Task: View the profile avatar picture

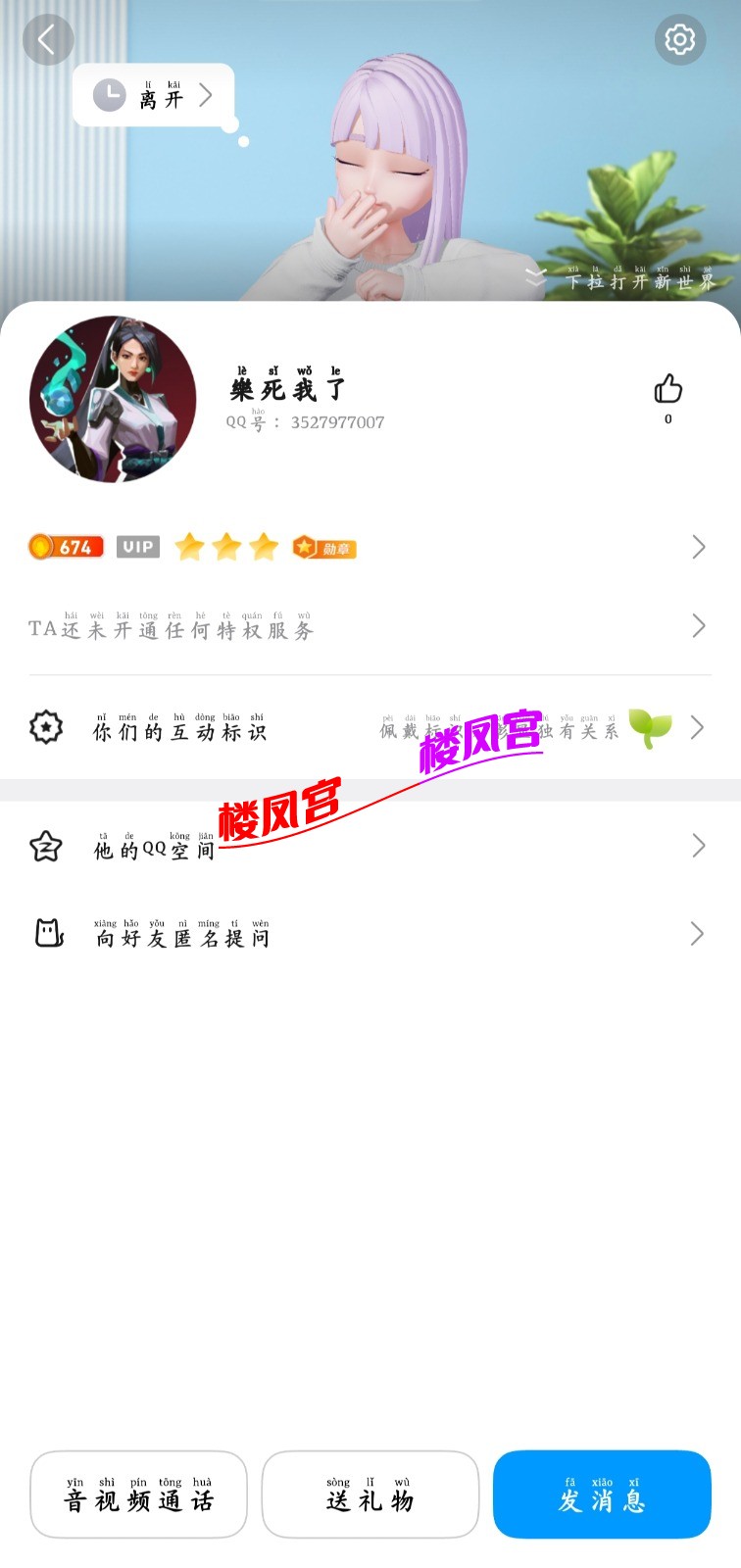Action: point(113,399)
